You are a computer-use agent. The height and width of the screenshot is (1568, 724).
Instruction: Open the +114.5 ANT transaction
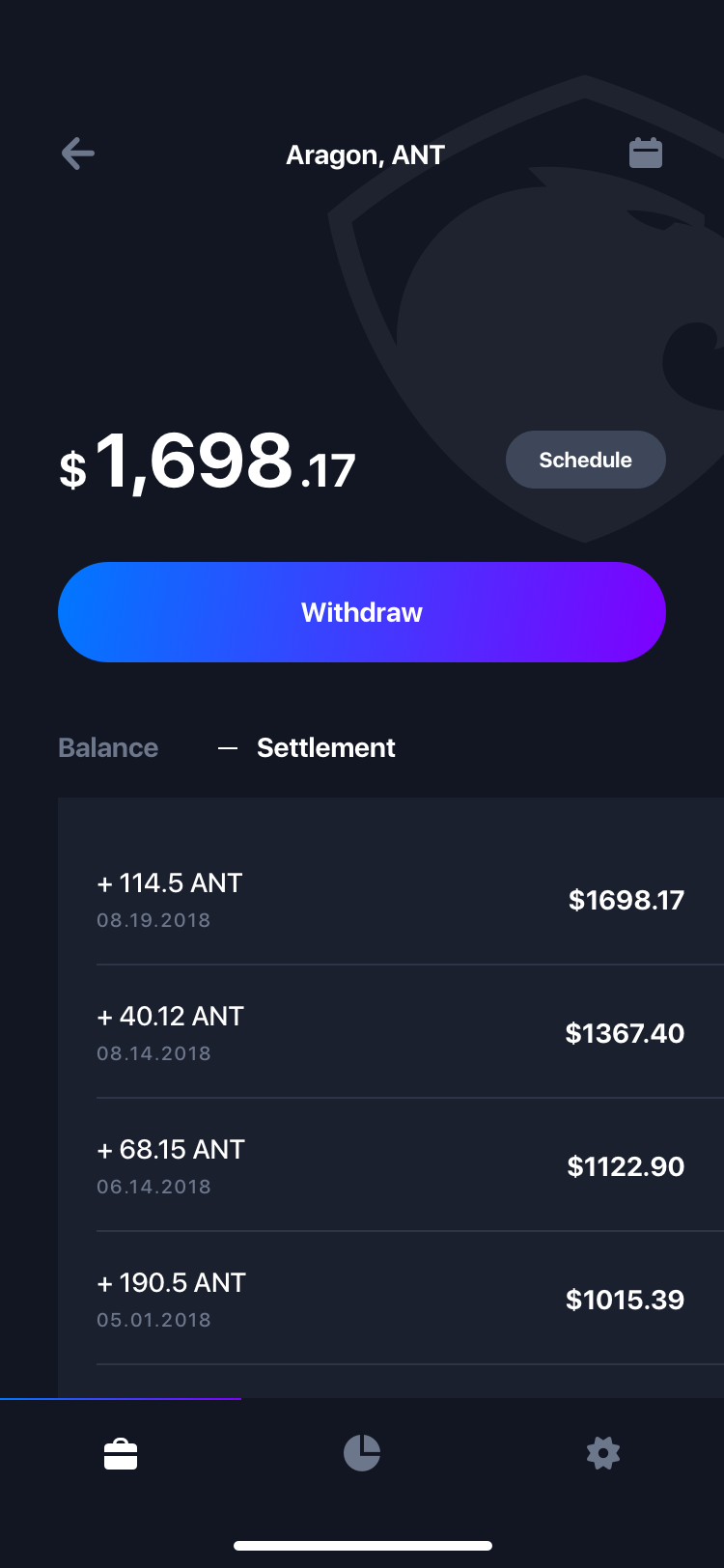391,899
